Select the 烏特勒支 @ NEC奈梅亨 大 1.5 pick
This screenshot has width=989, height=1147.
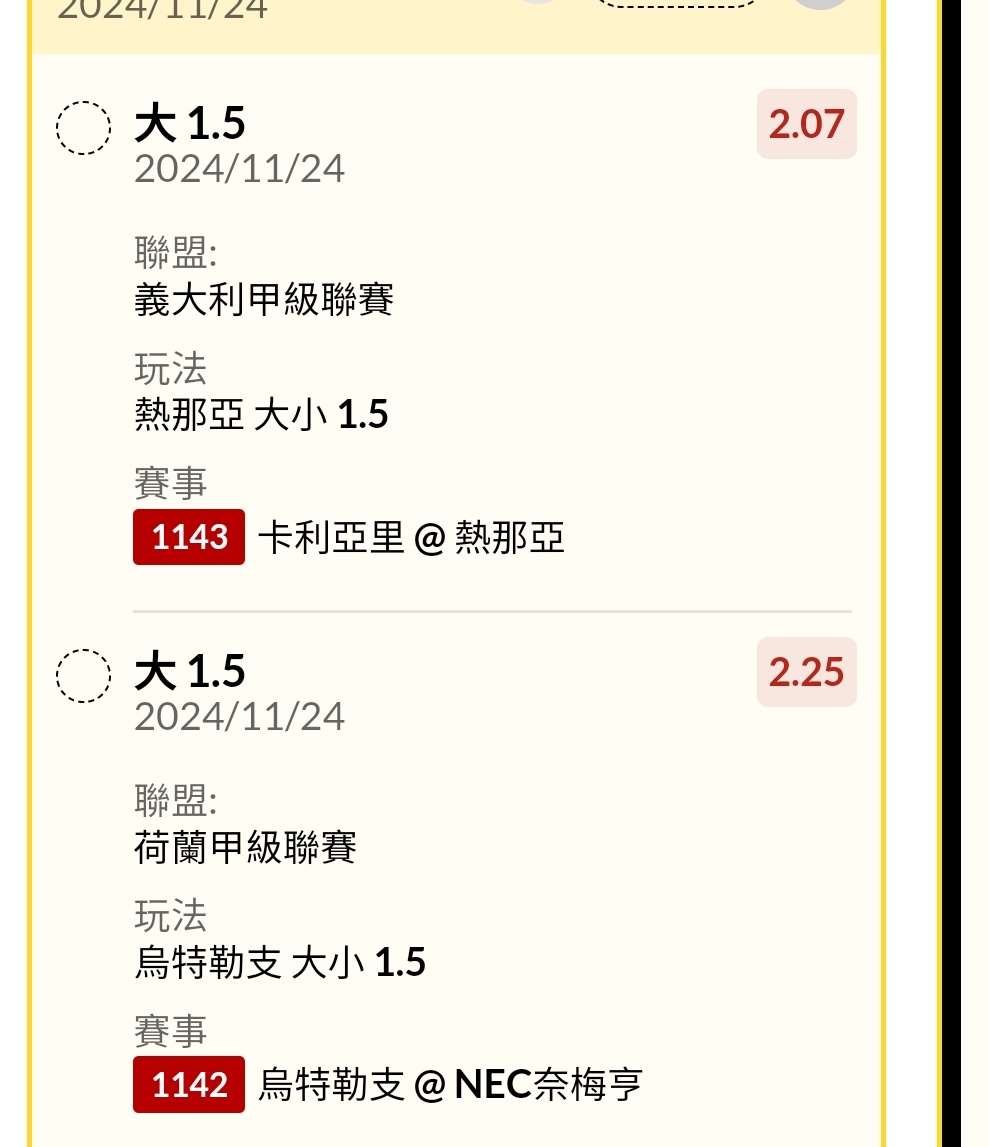pos(83,676)
